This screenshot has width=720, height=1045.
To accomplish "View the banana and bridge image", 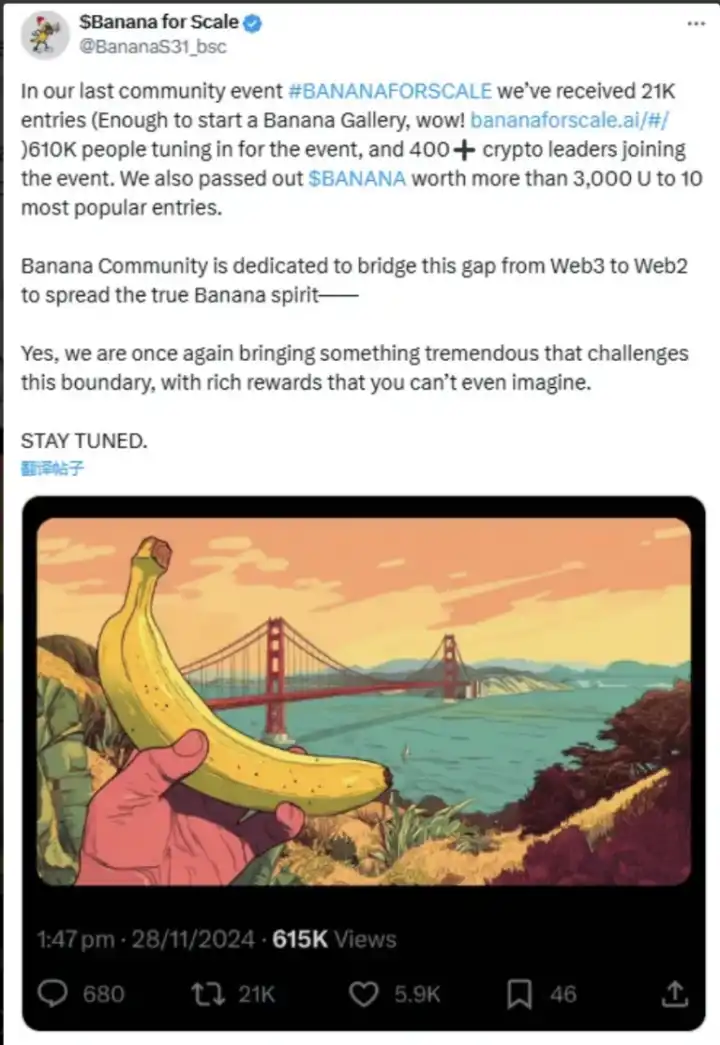I will click(364, 700).
